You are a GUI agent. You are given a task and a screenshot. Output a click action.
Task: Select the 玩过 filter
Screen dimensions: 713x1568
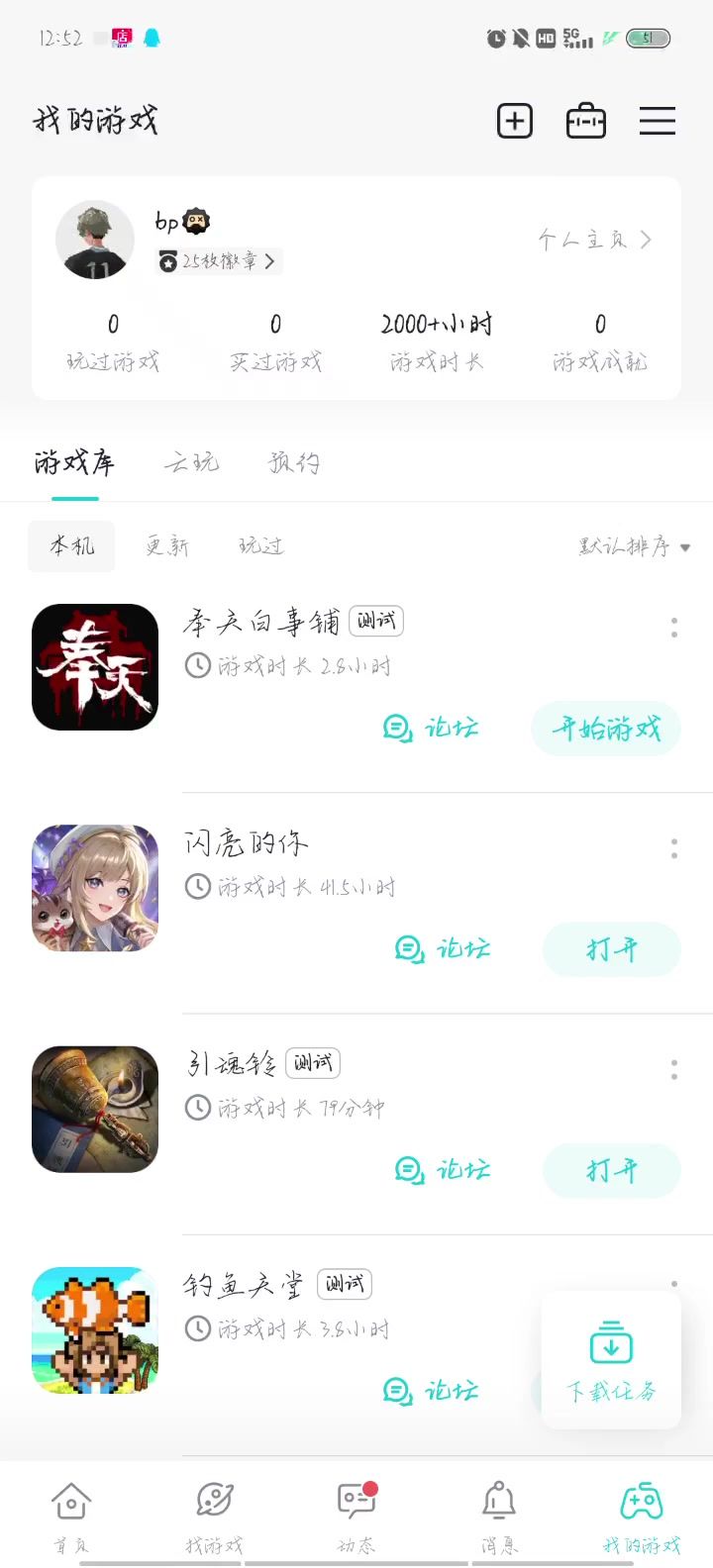point(261,545)
